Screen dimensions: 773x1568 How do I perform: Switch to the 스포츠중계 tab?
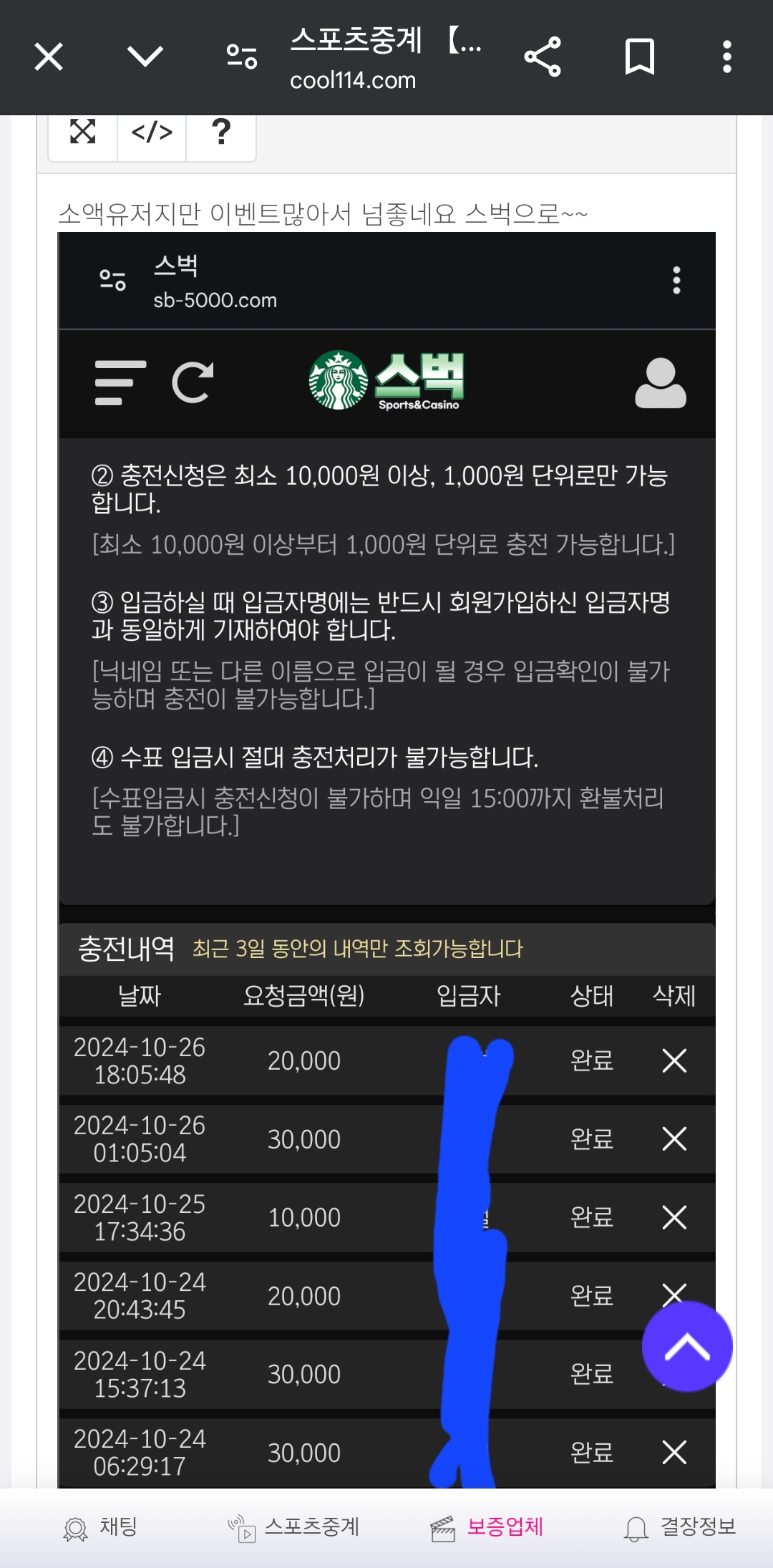[293, 1528]
